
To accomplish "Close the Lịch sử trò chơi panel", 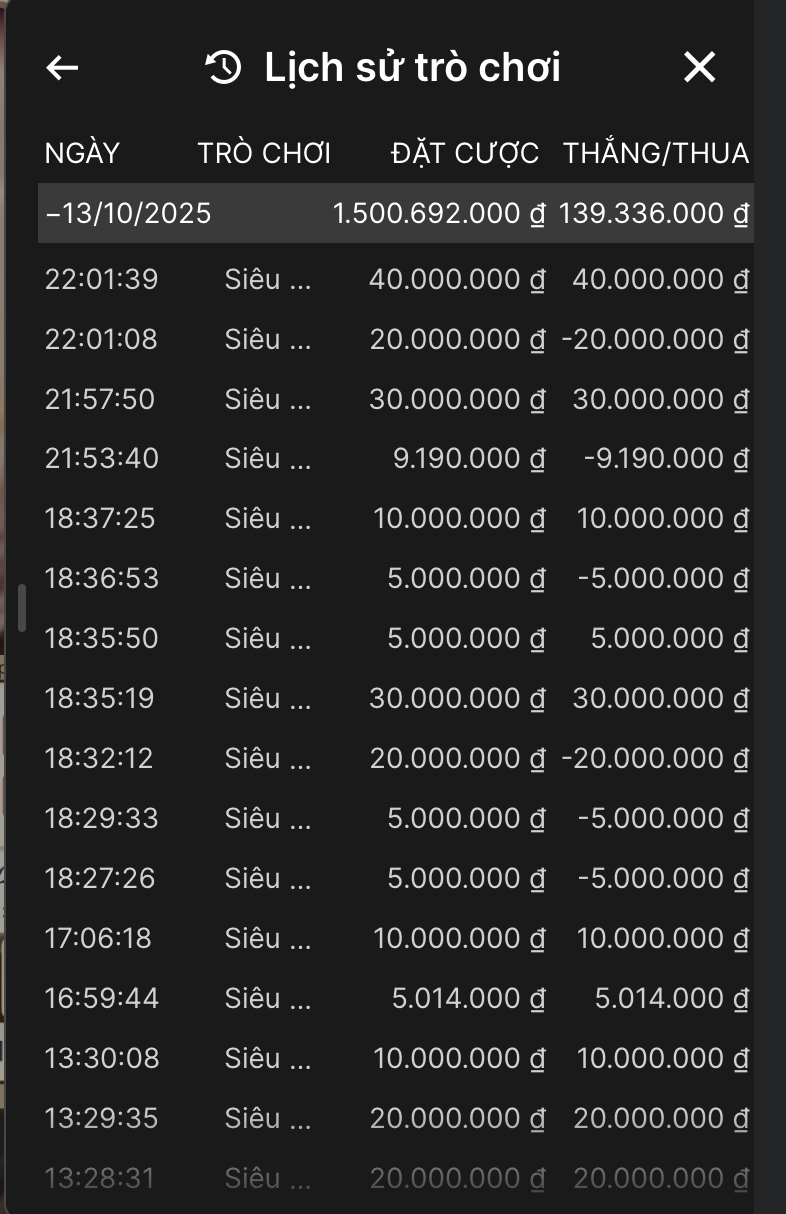I will point(699,67).
